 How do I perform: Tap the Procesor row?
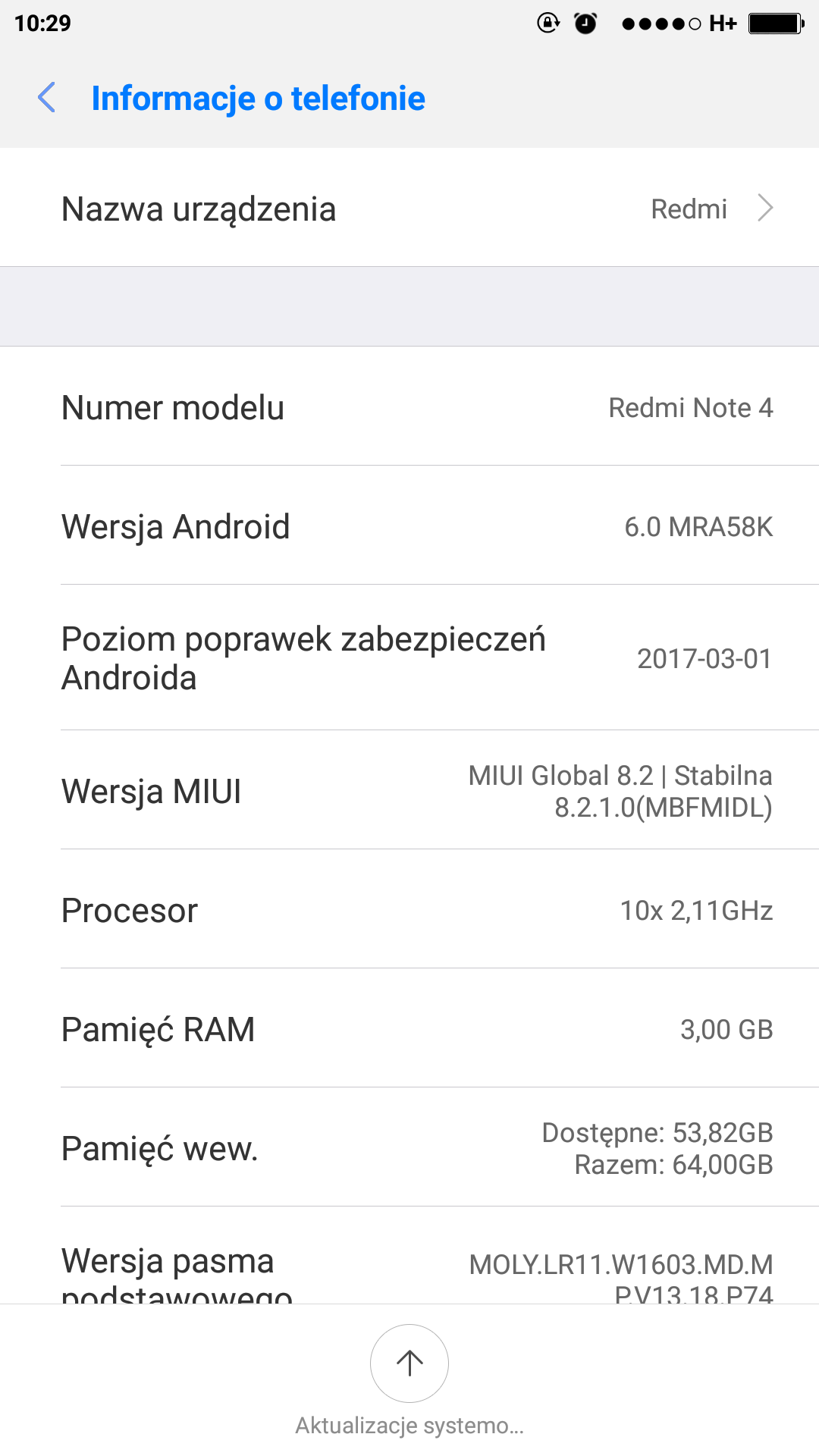409,910
